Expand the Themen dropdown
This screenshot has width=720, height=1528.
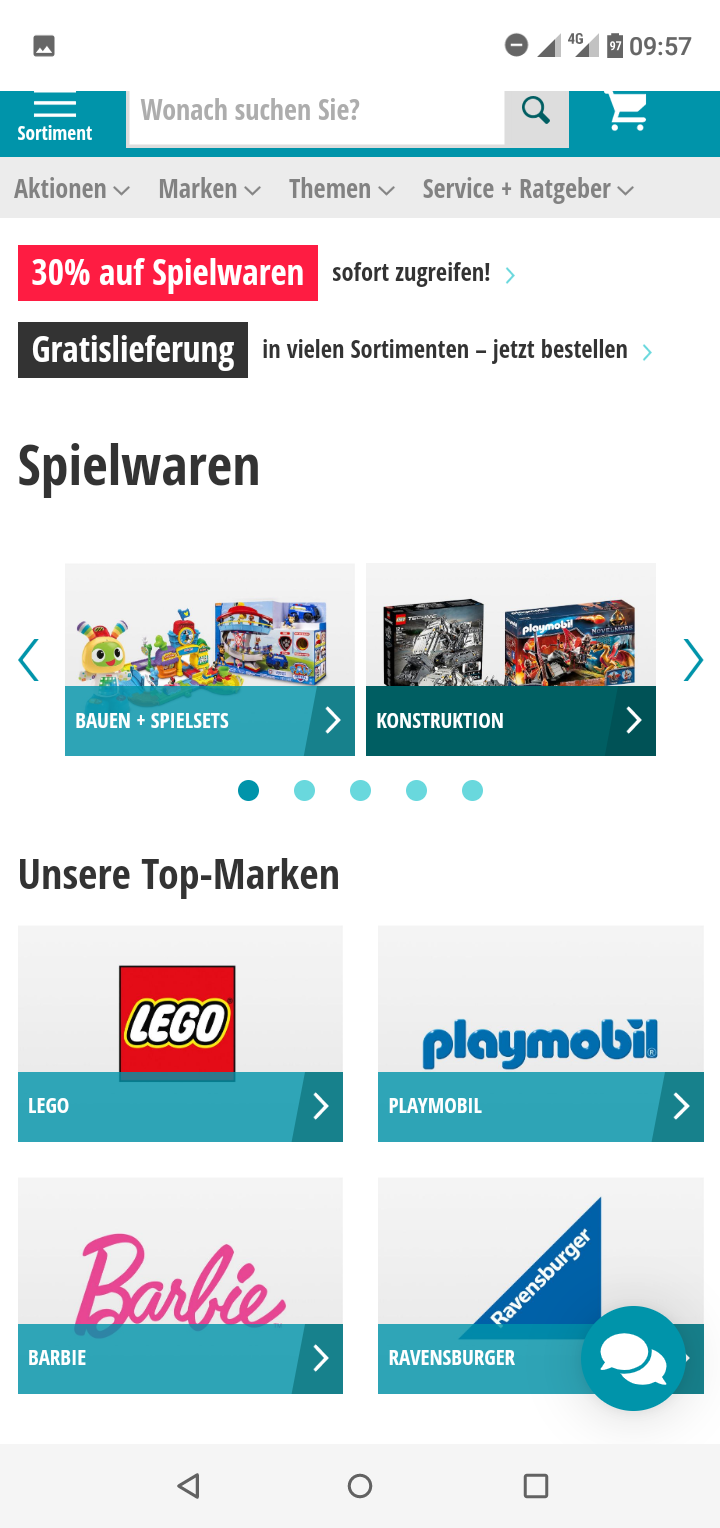[x=341, y=189]
